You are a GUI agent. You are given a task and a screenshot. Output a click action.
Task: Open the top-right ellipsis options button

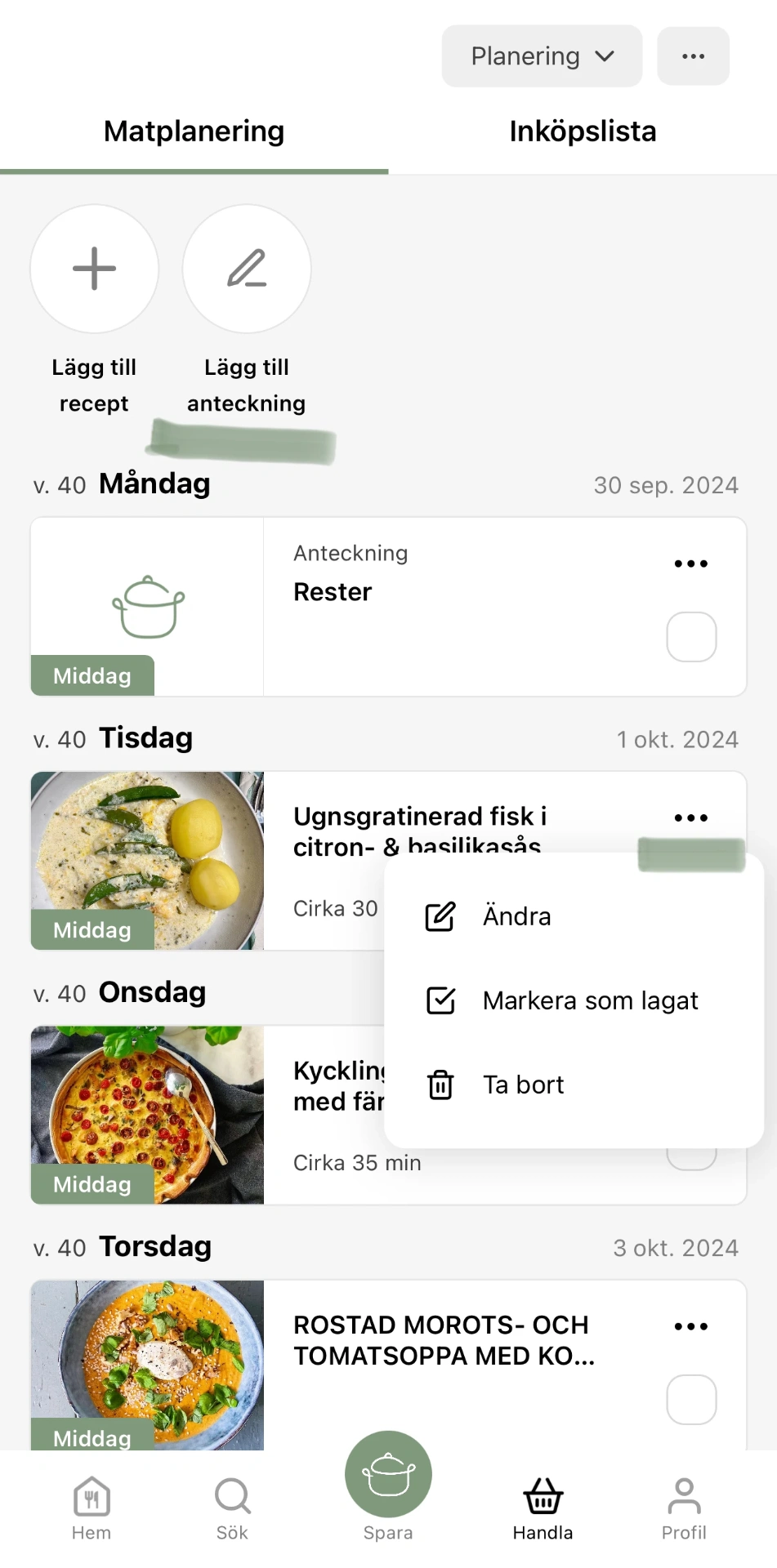(692, 56)
